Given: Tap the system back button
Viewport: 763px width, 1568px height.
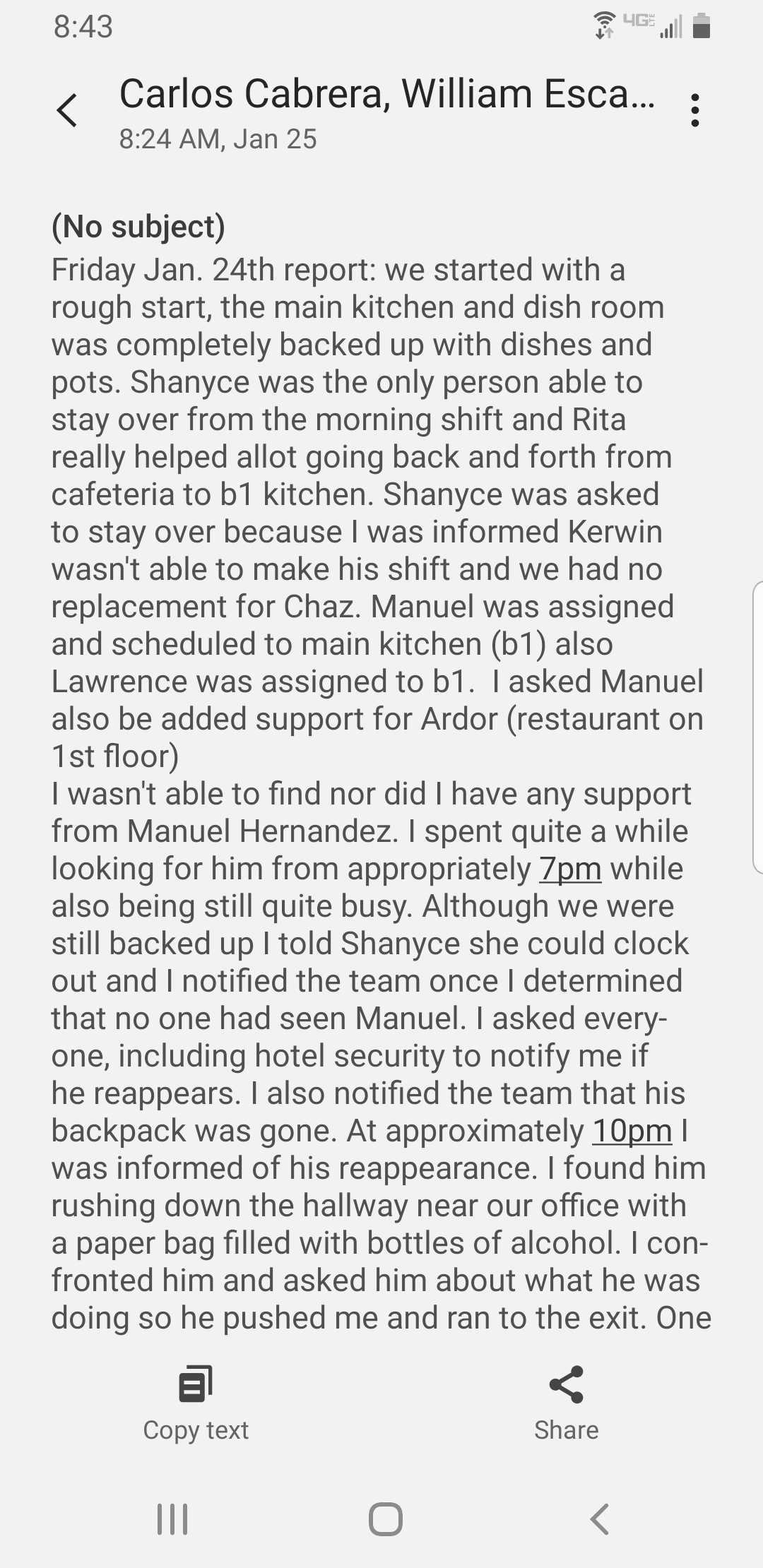Looking at the screenshot, I should [599, 1519].
